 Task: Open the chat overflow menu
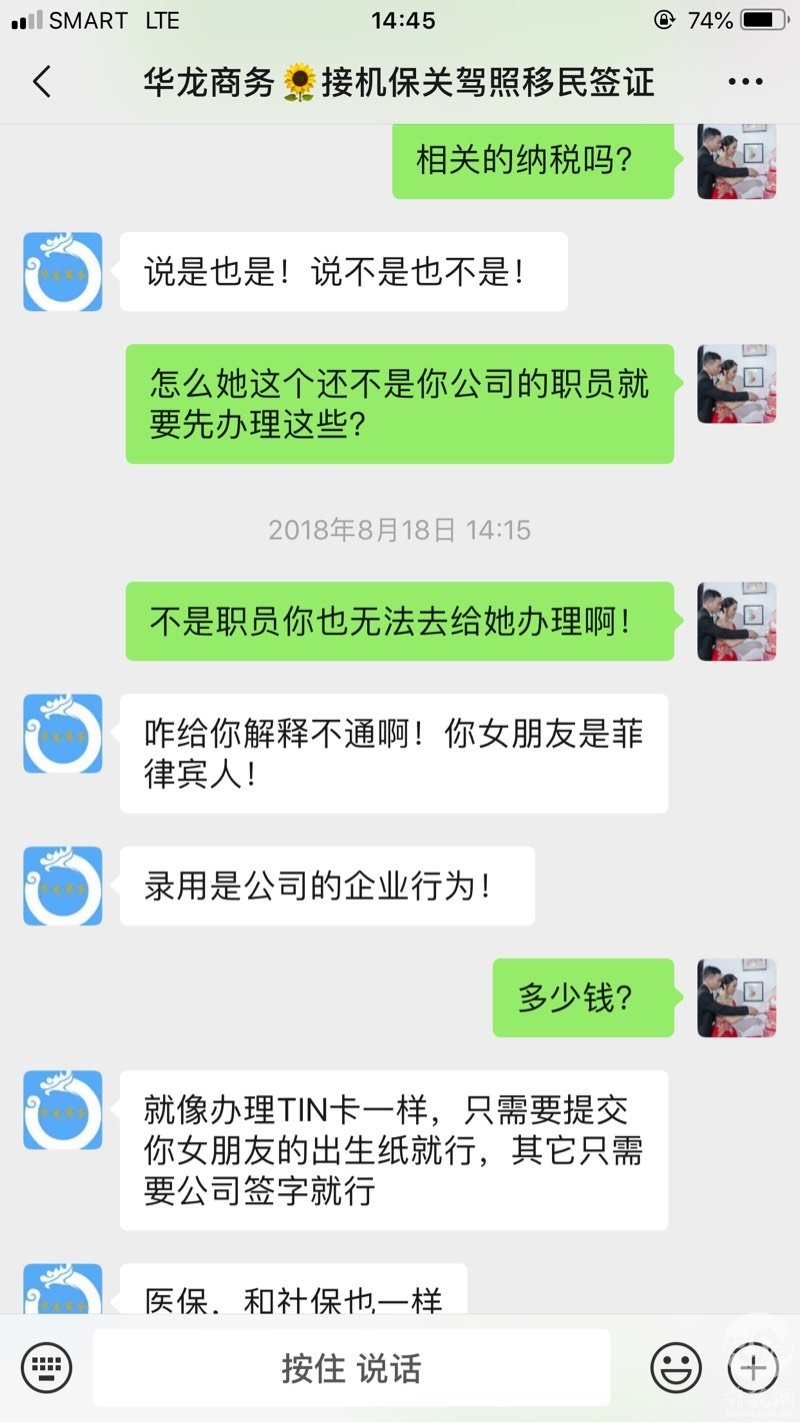click(x=745, y=82)
